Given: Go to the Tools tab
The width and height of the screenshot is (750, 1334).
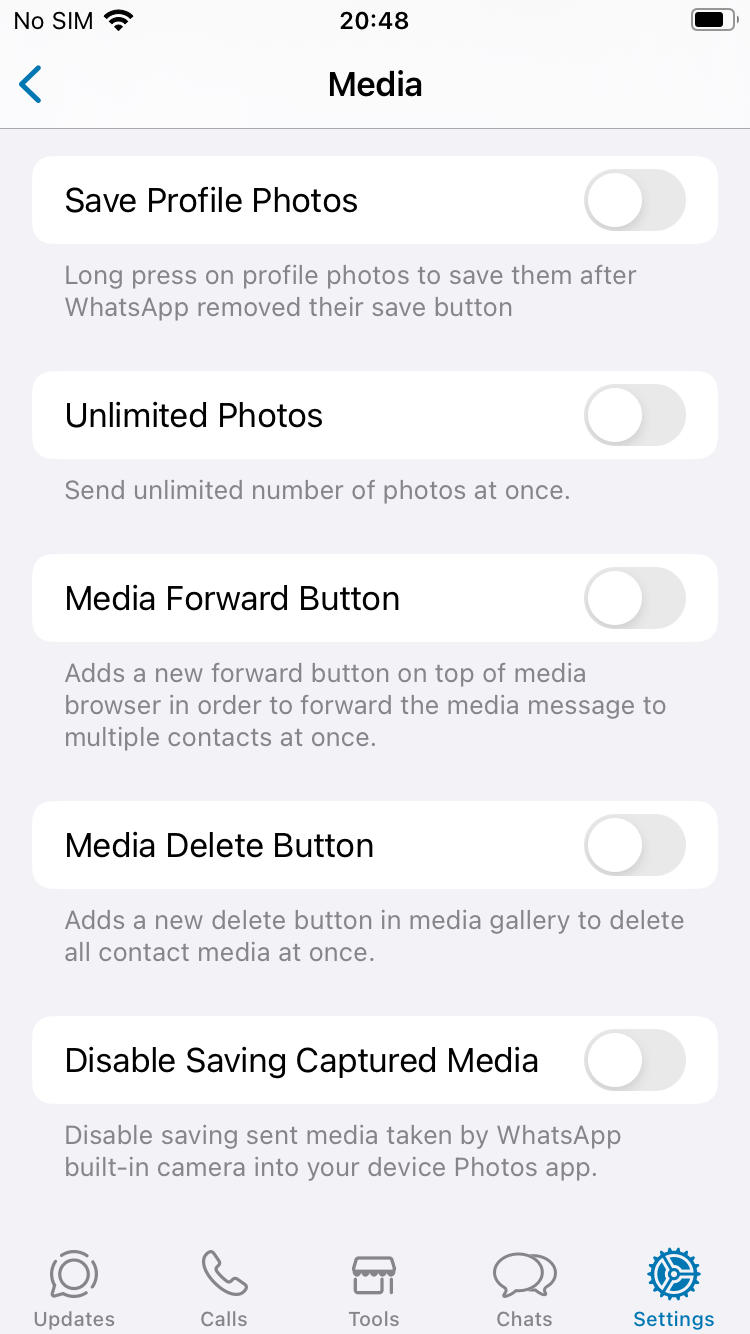Looking at the screenshot, I should 374,1289.
